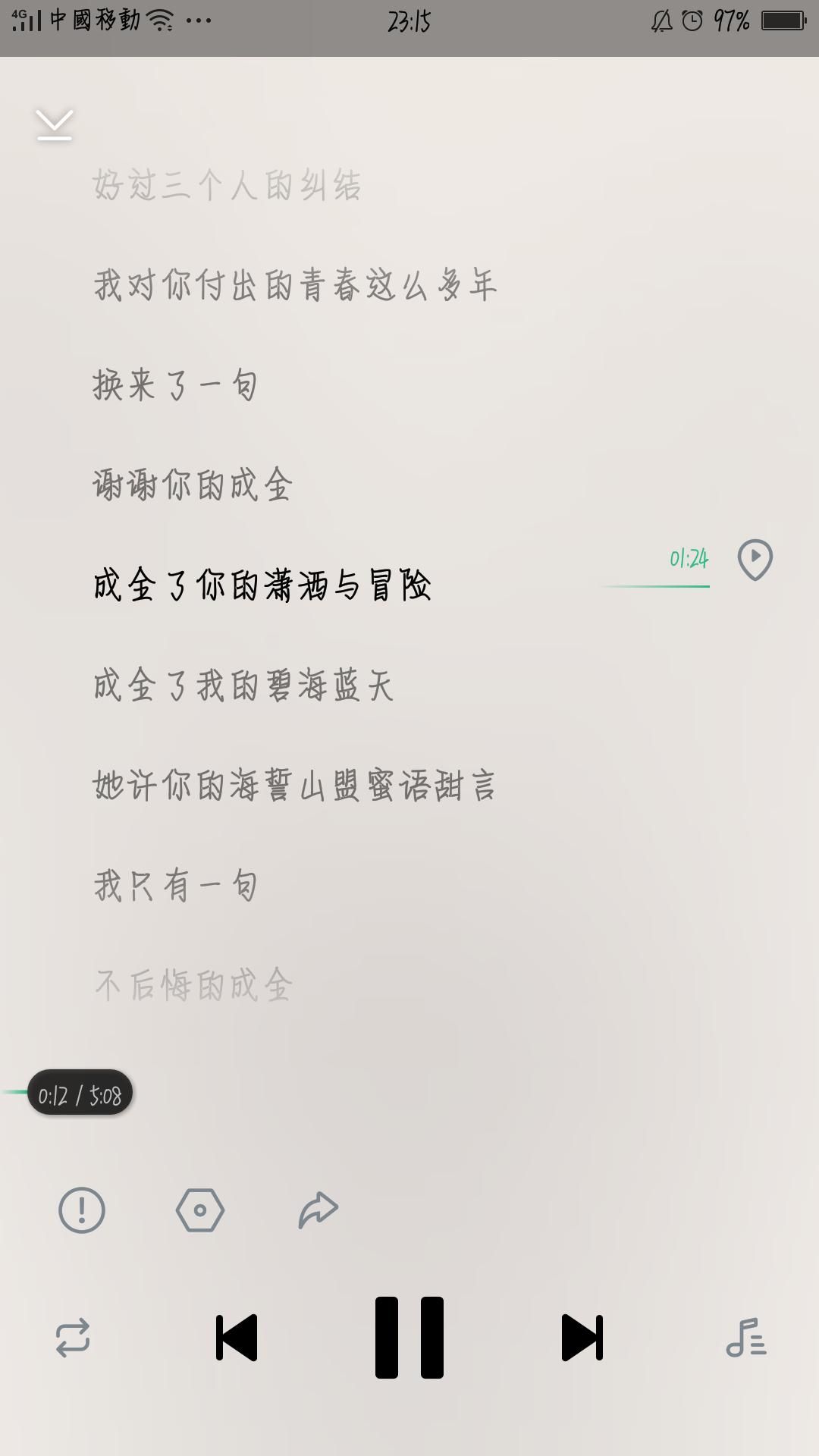The image size is (819, 1456).
Task: Toggle the repeat mode
Action: coord(73,1338)
